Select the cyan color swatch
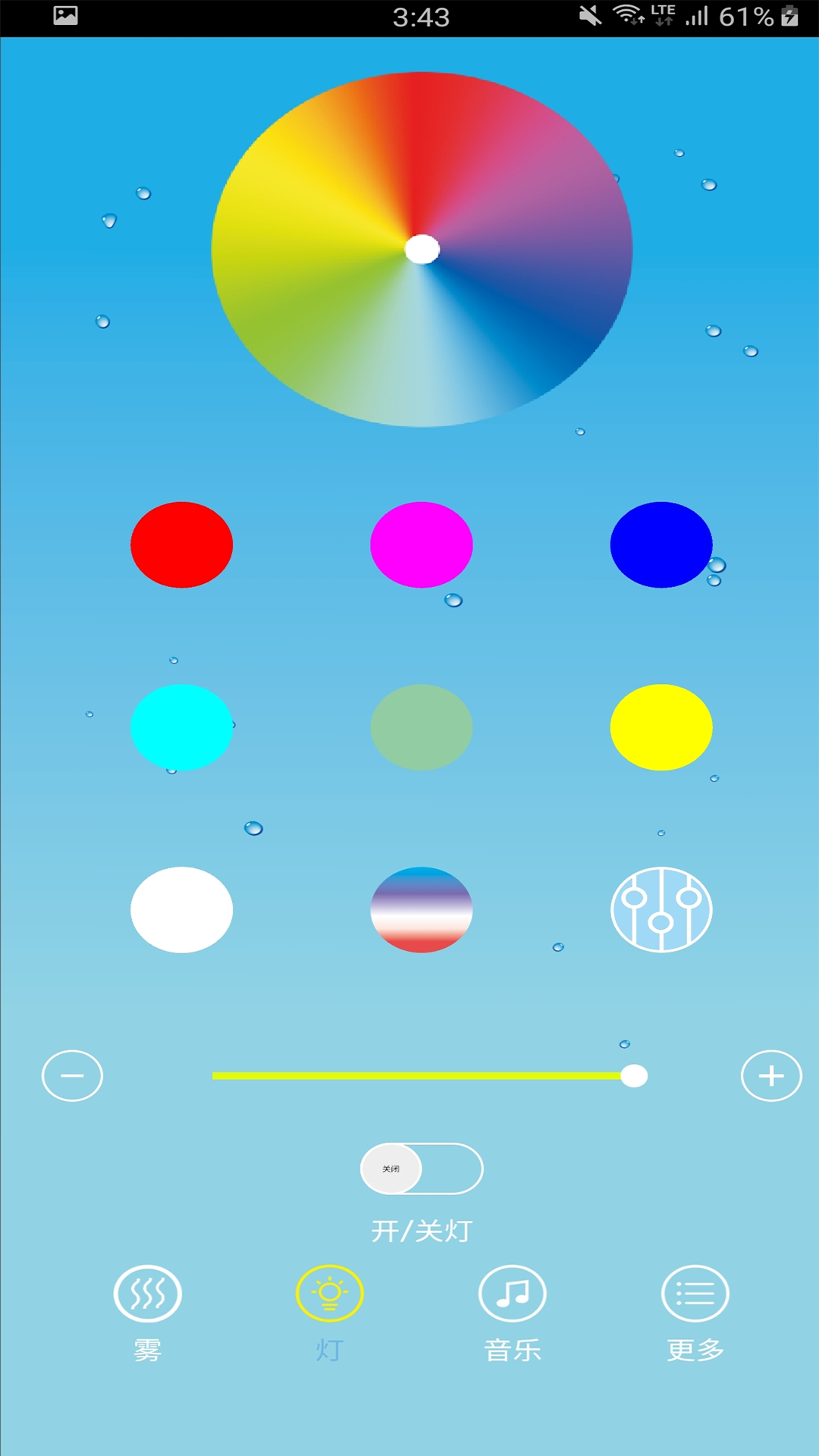The width and height of the screenshot is (819, 1456). tap(181, 727)
